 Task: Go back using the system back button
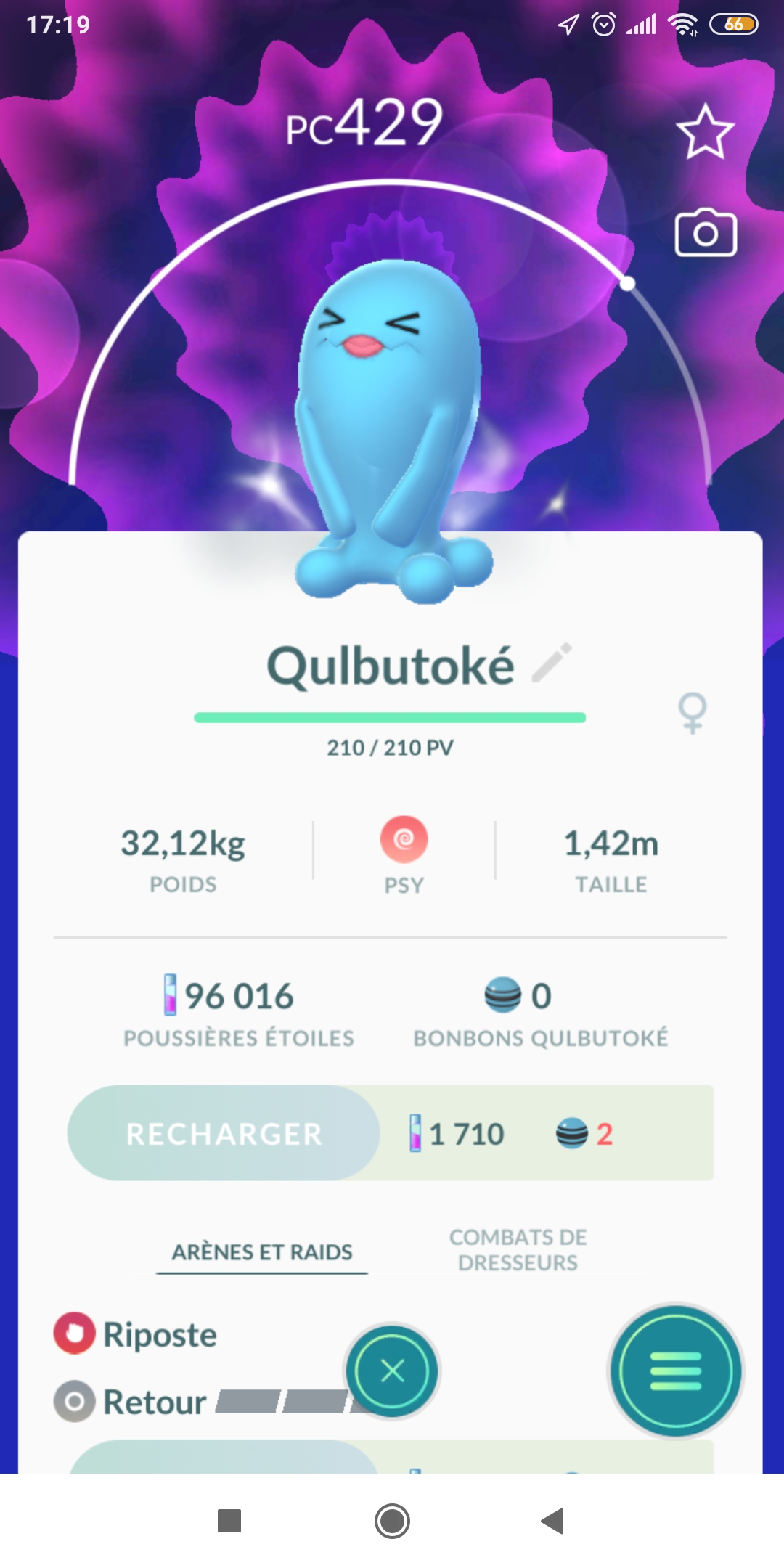553,1521
